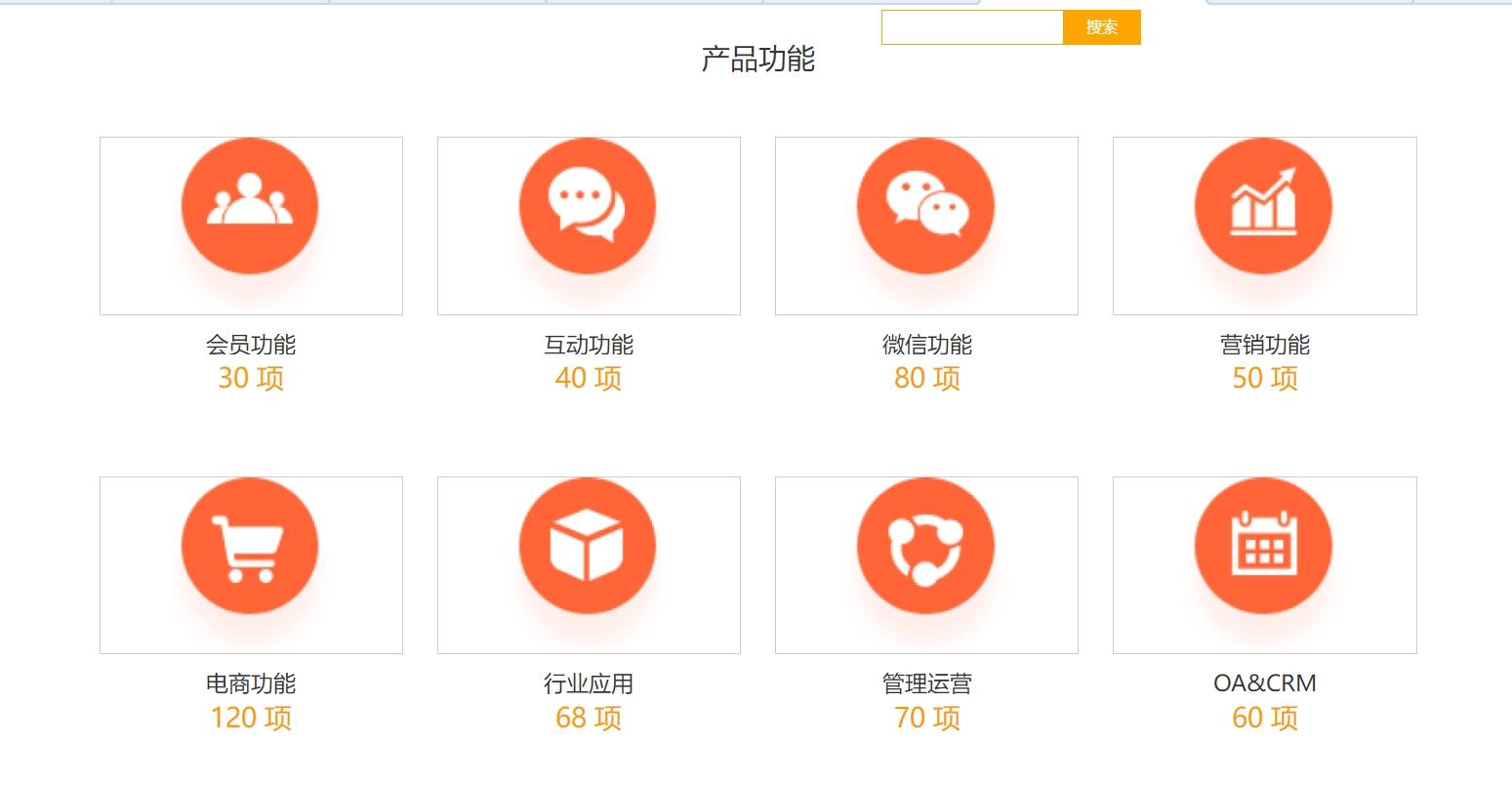
Task: Open the 营销功能 card
Action: [1264, 226]
